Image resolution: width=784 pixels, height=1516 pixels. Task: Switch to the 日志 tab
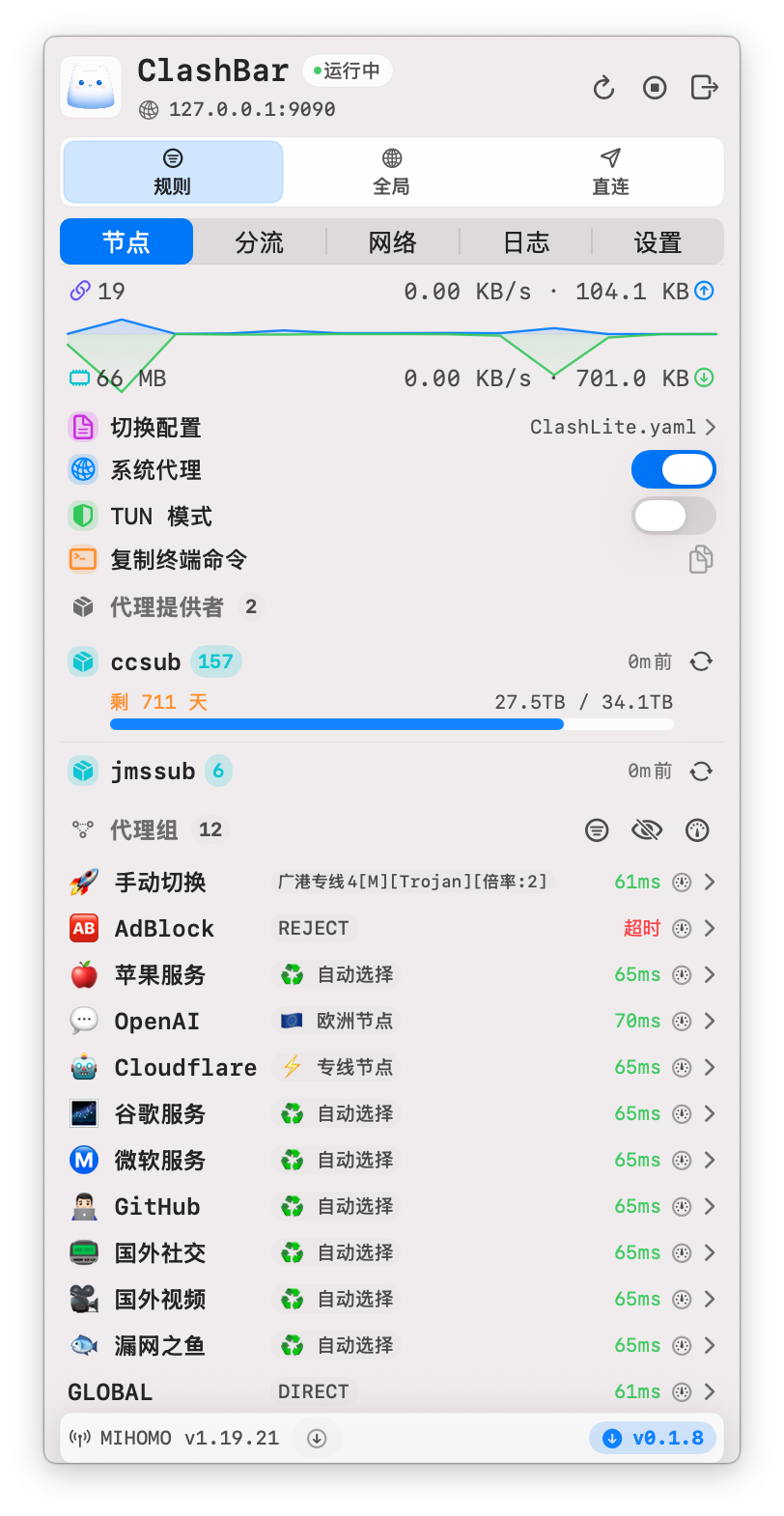[524, 243]
